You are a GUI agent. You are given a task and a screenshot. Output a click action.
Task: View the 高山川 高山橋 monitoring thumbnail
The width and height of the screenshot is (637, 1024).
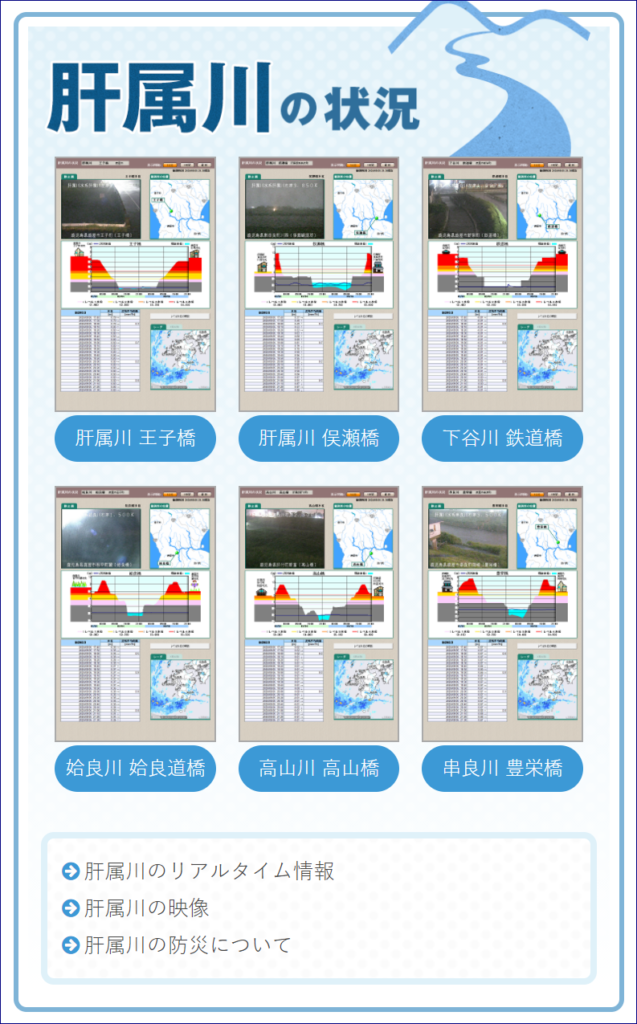click(x=318, y=614)
